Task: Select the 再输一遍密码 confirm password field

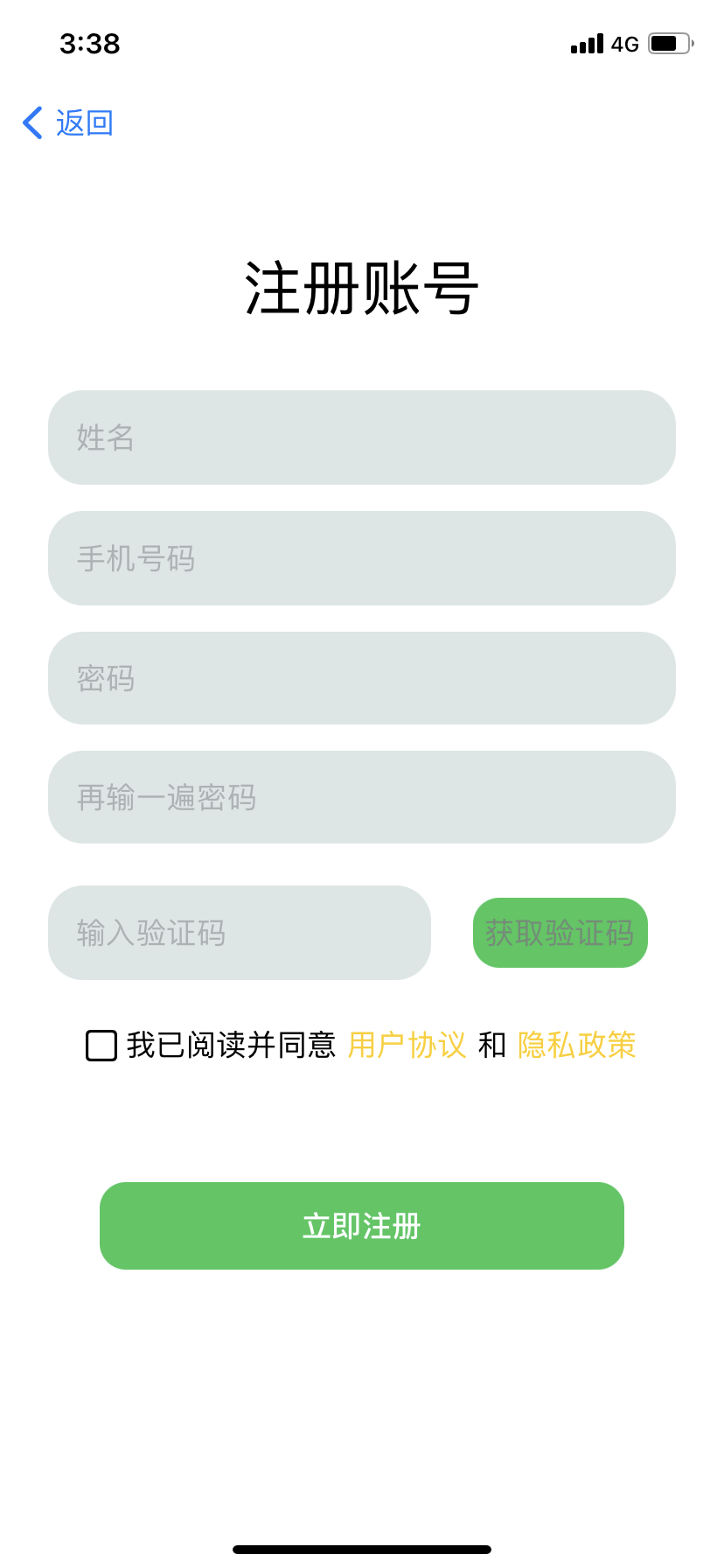Action: coord(362,797)
